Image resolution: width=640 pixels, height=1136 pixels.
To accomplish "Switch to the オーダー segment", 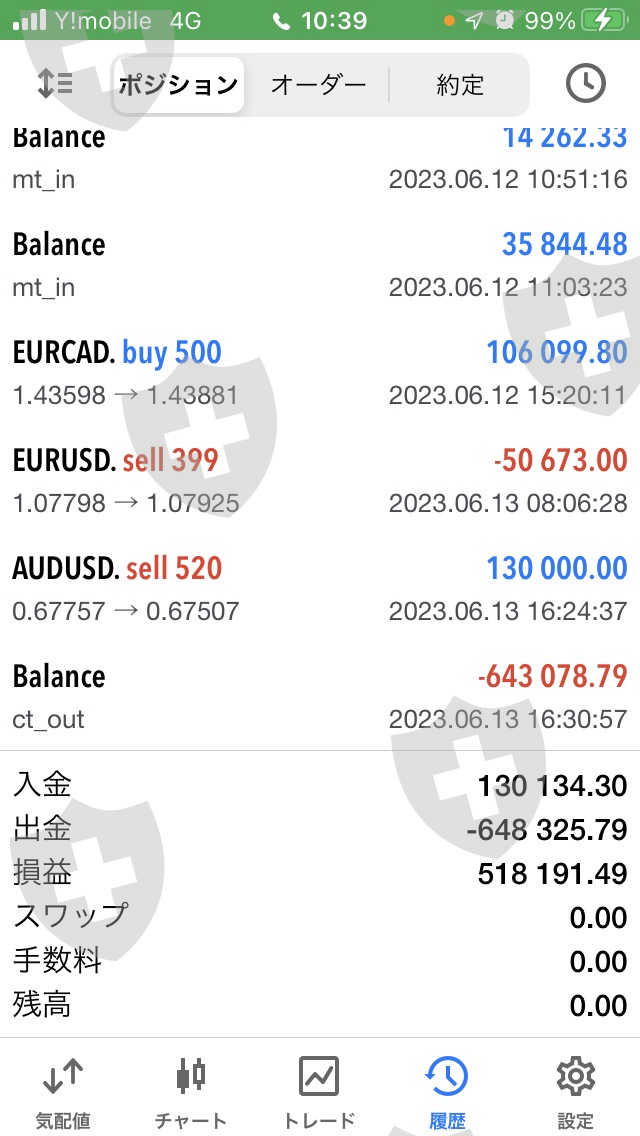I will (x=318, y=85).
